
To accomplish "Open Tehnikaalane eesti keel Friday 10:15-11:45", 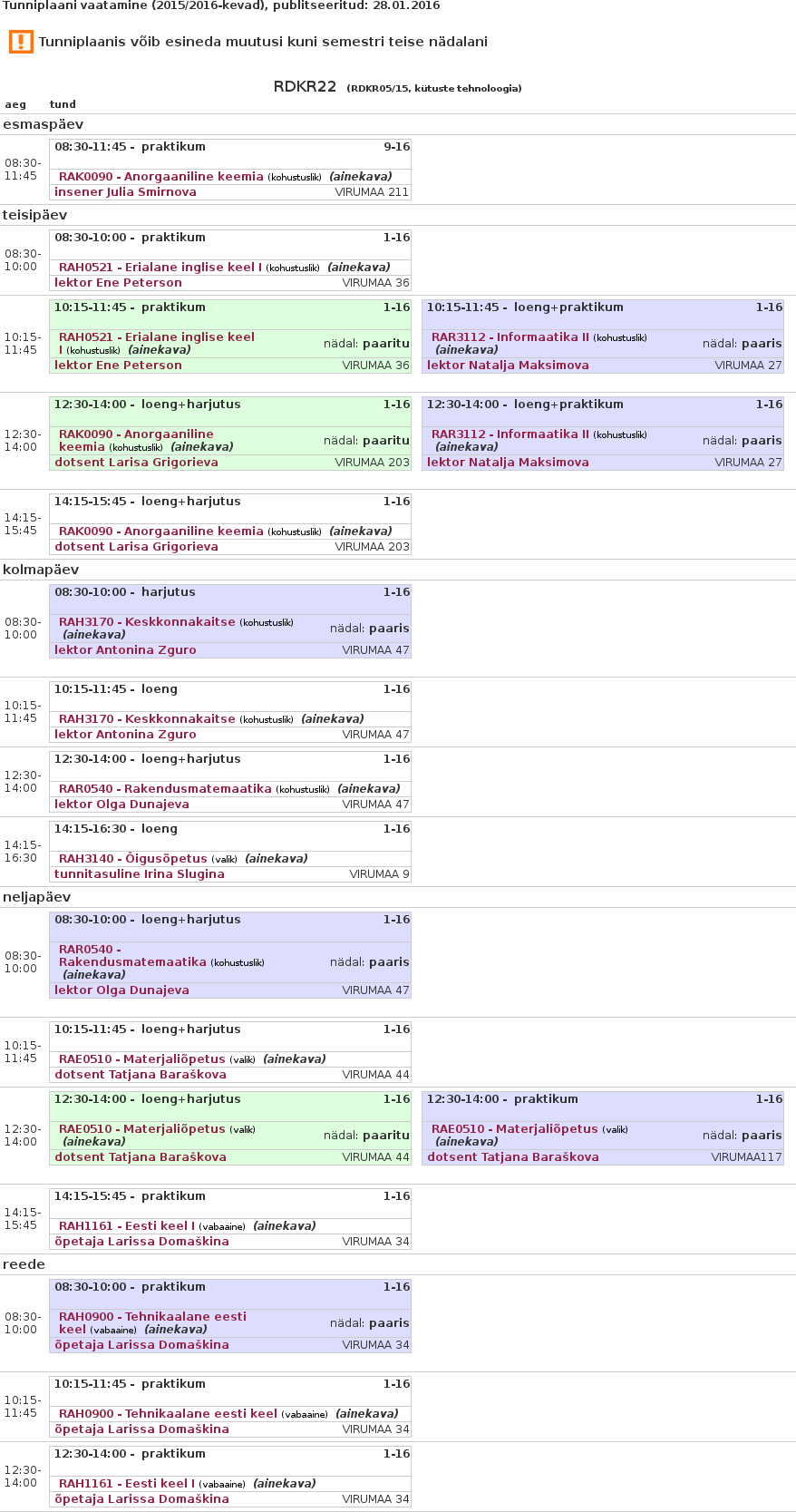I will tap(168, 1414).
